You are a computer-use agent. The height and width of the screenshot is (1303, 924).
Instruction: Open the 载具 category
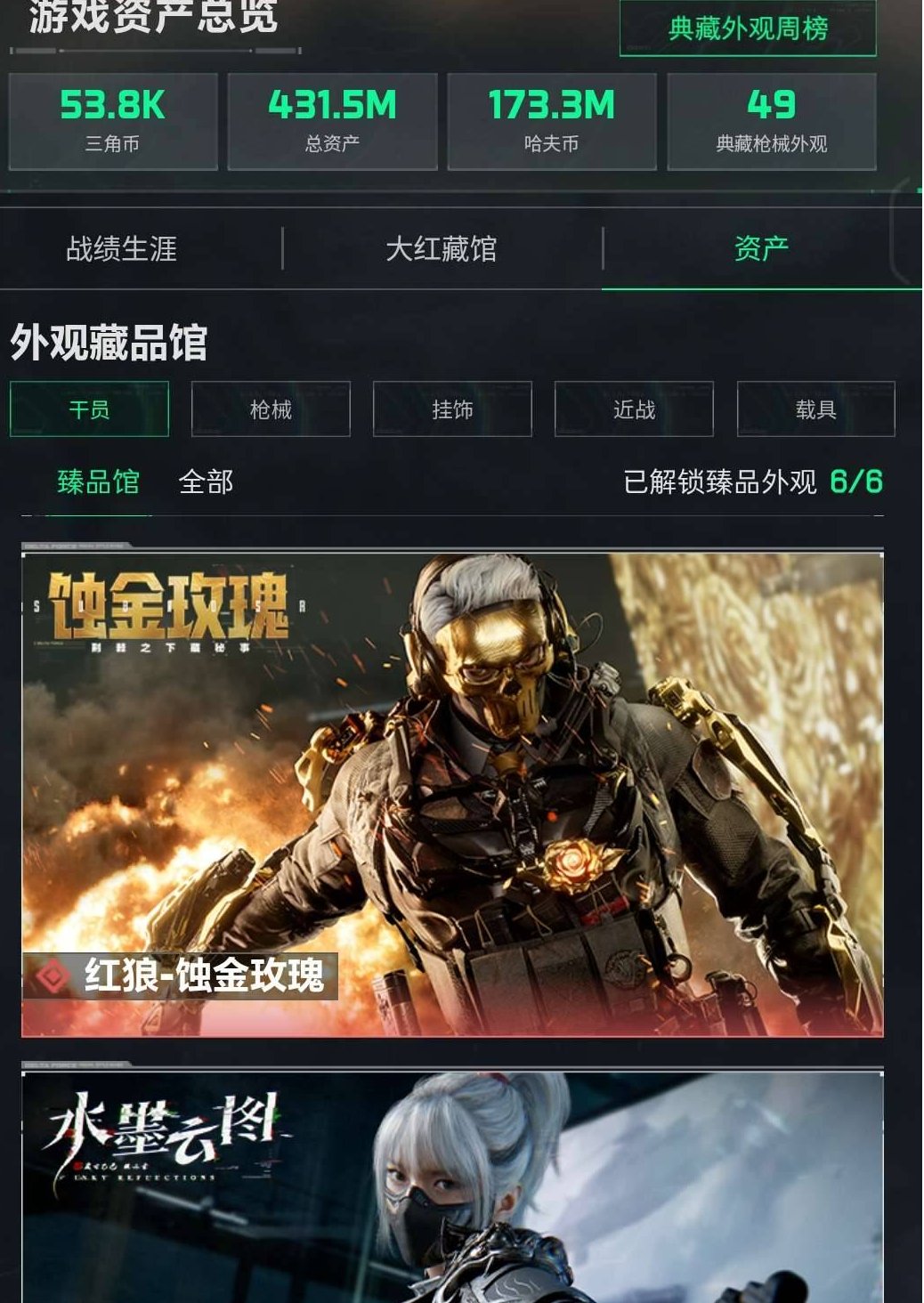815,409
